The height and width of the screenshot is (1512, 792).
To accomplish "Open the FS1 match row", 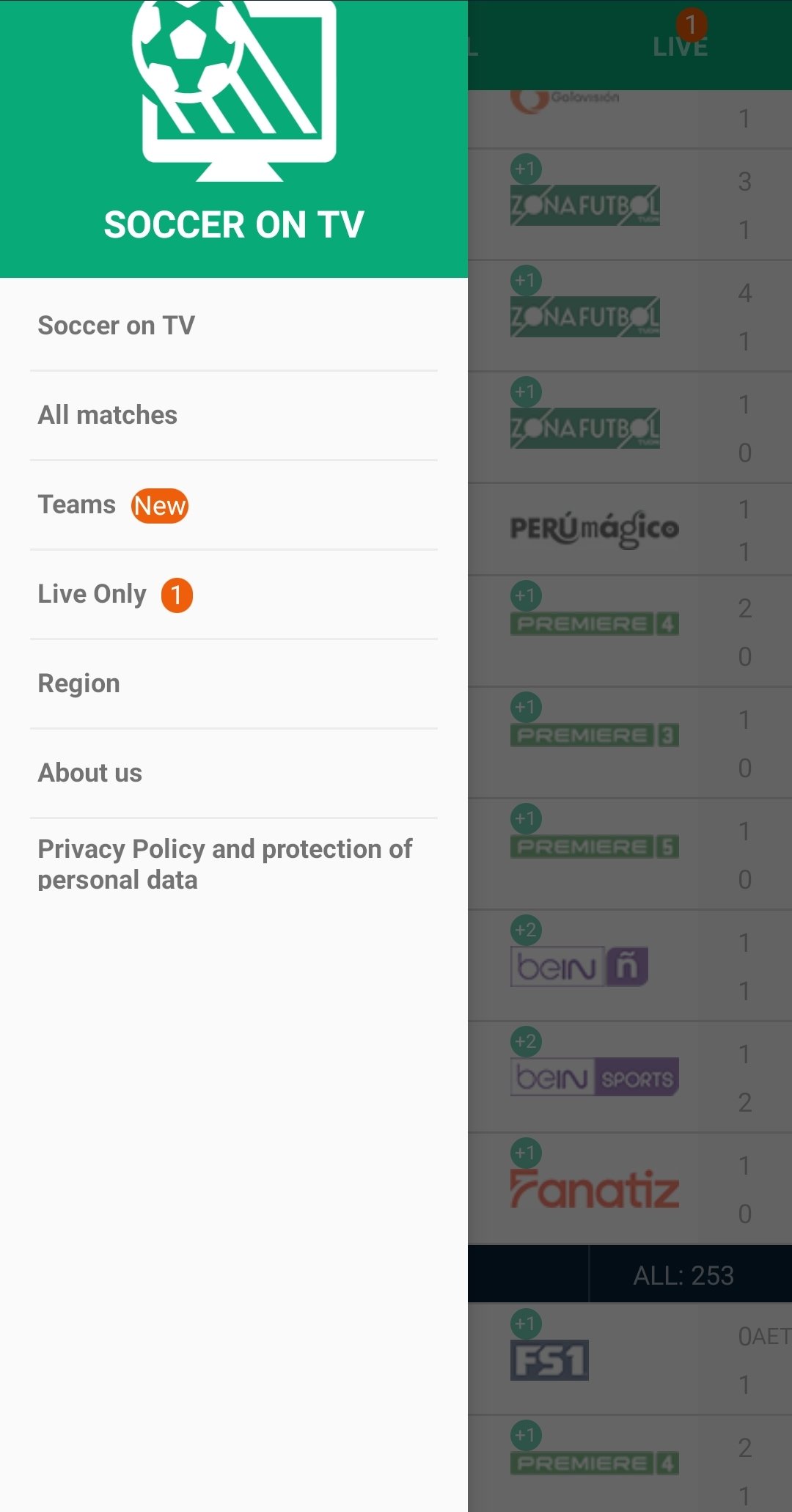I will pos(630,1359).
